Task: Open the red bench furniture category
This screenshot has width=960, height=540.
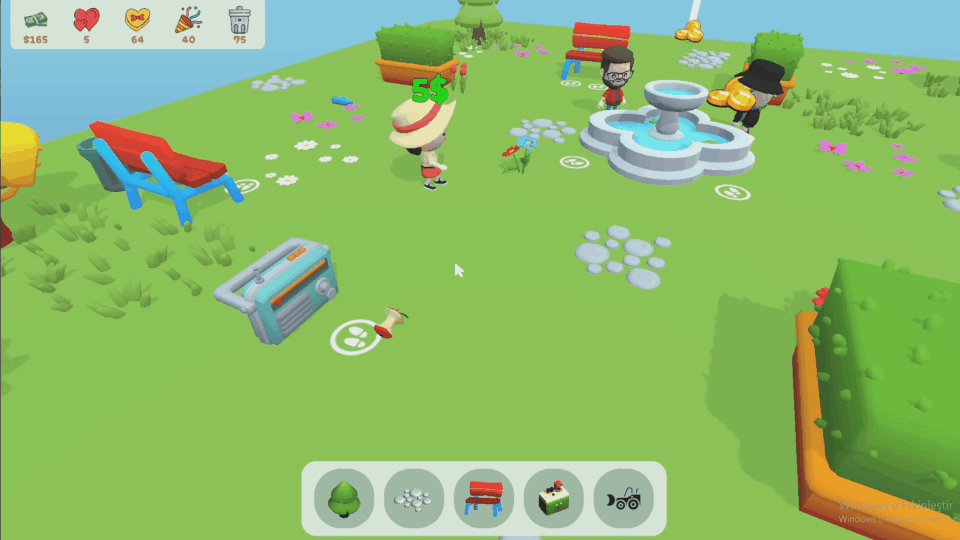Action: 484,498
